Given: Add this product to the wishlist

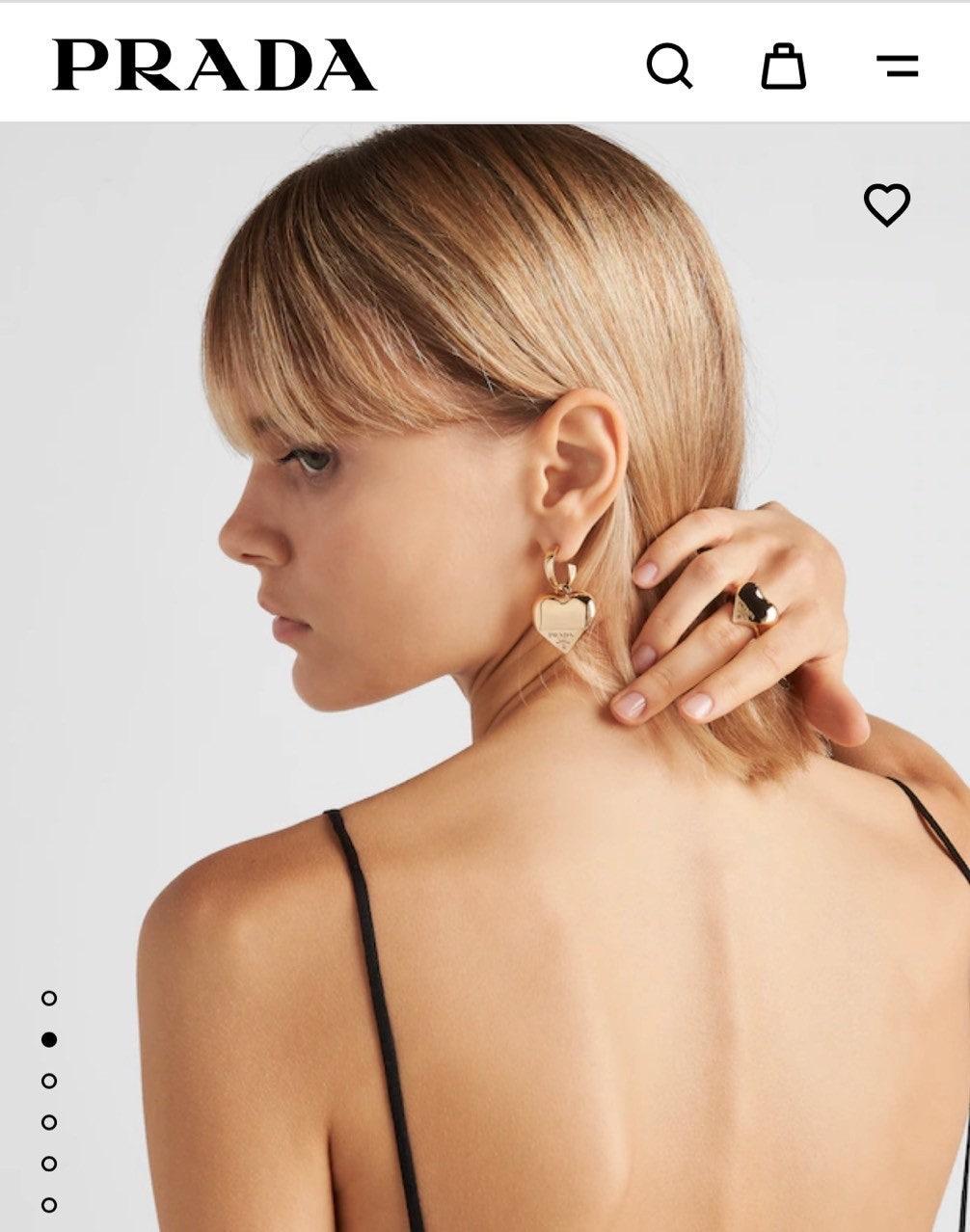Looking at the screenshot, I should pyautogui.click(x=886, y=204).
